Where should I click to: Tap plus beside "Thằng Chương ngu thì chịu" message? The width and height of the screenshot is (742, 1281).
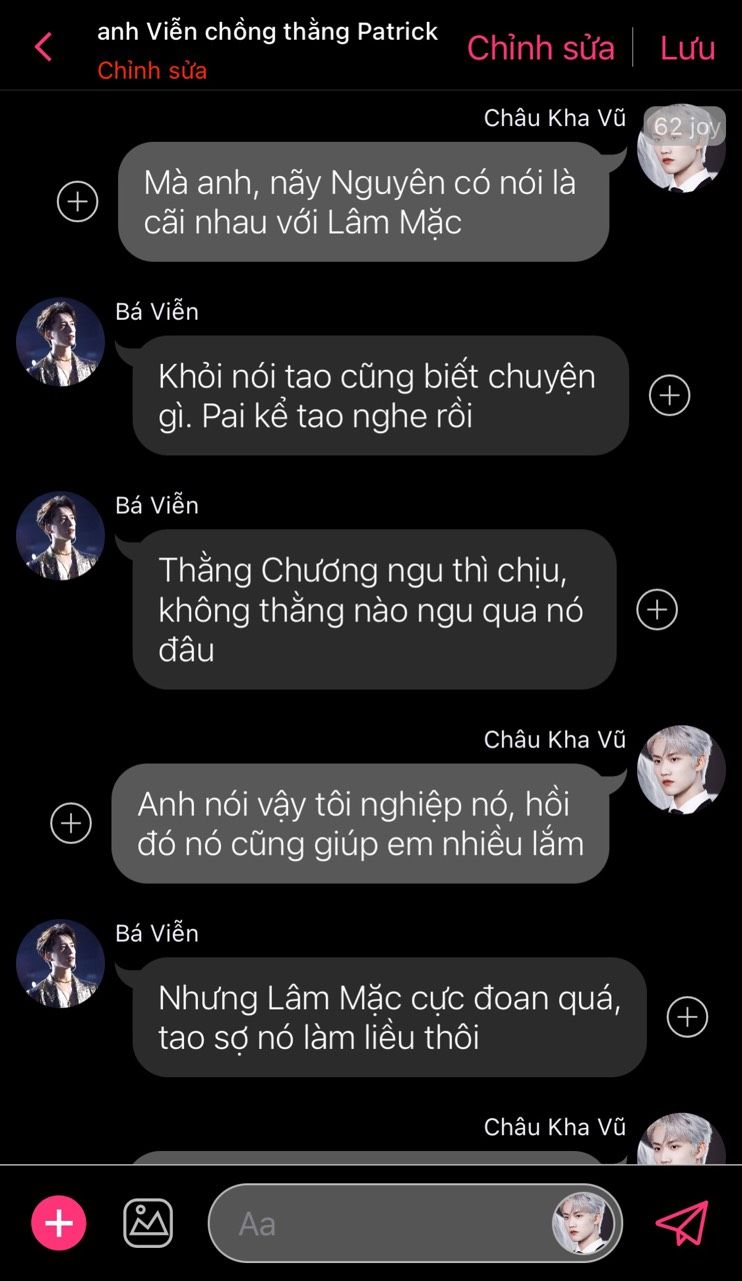click(657, 609)
